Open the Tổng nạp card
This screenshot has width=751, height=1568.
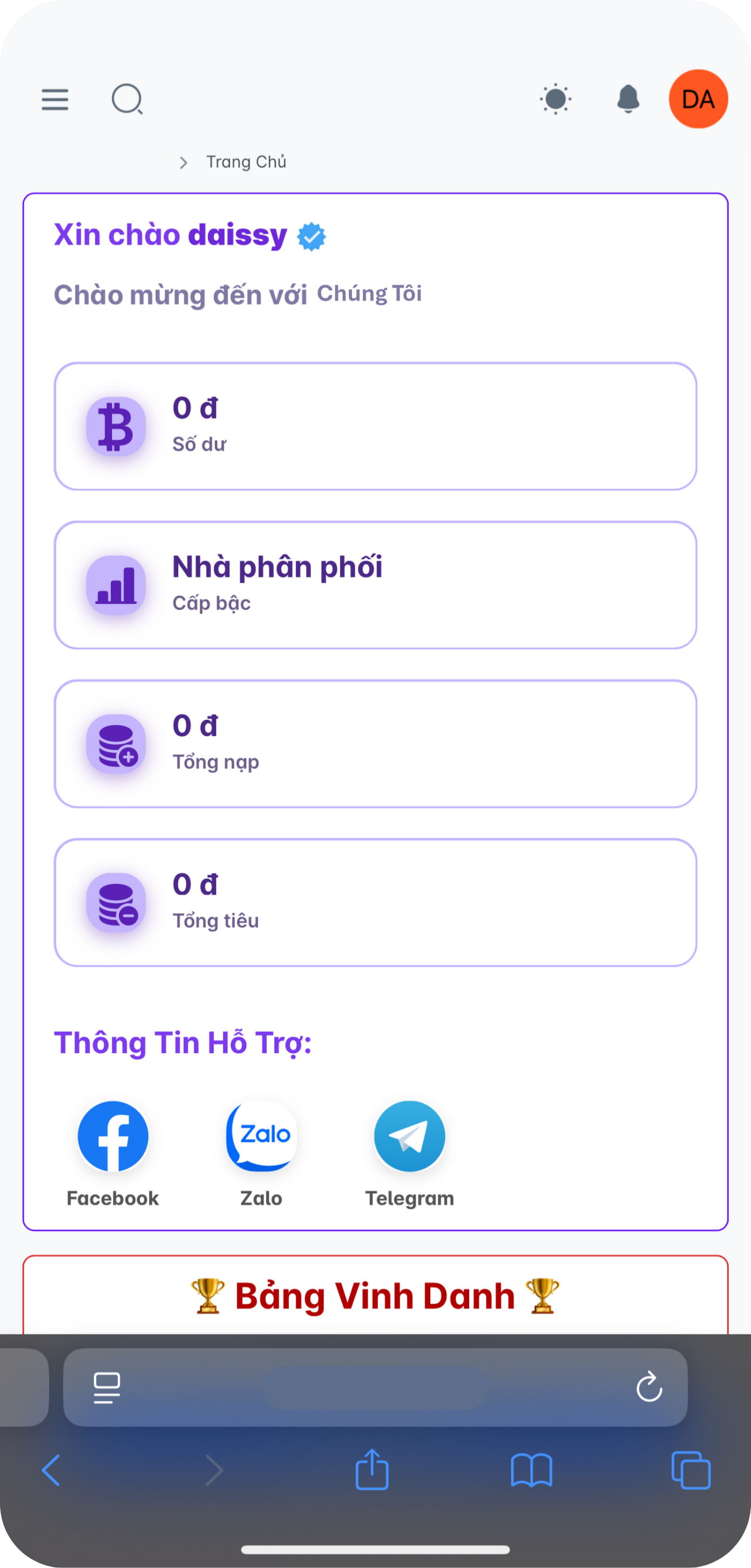click(375, 744)
